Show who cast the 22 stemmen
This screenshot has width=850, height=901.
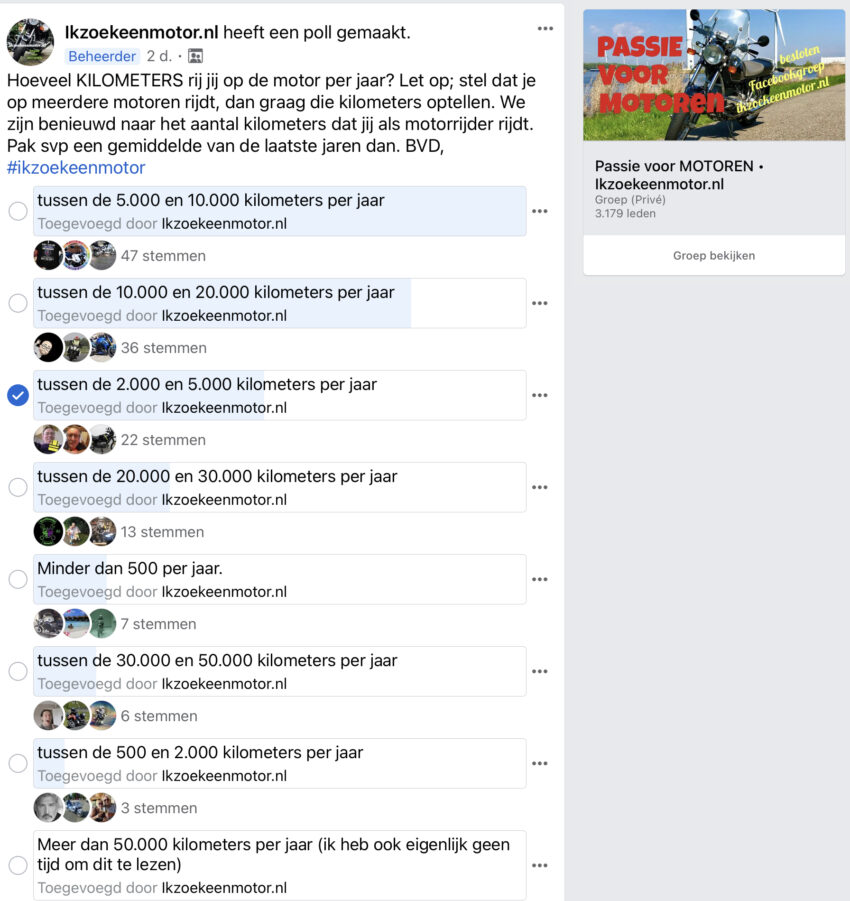163,440
